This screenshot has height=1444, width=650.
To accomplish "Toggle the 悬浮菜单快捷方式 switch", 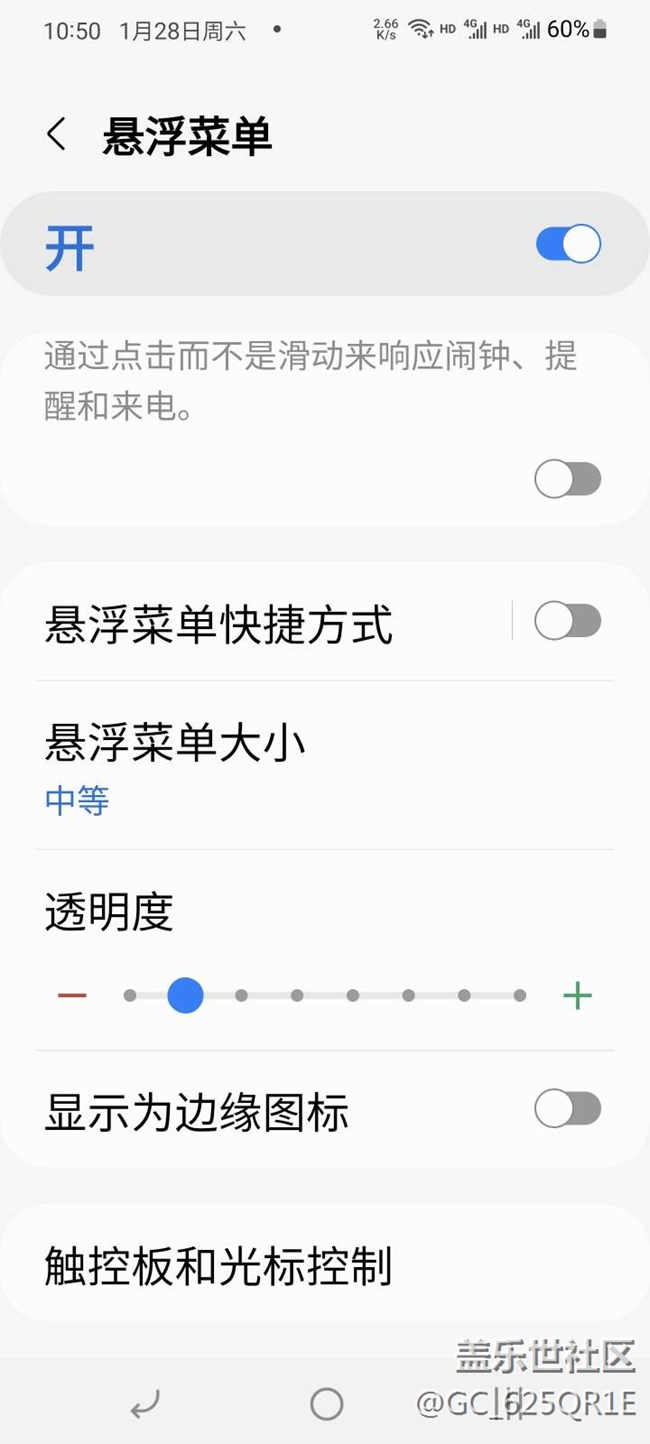I will 567,621.
